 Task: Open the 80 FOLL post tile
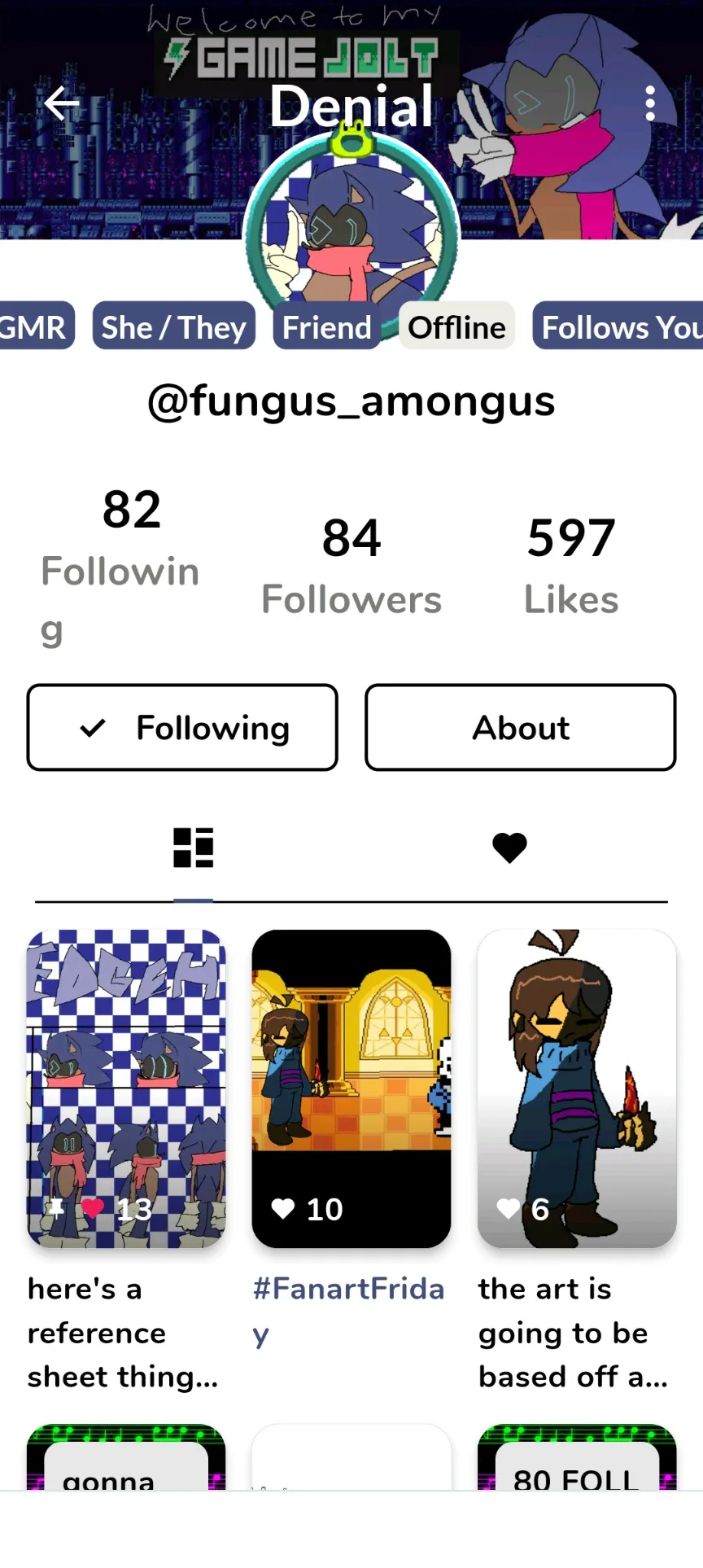[577, 1461]
